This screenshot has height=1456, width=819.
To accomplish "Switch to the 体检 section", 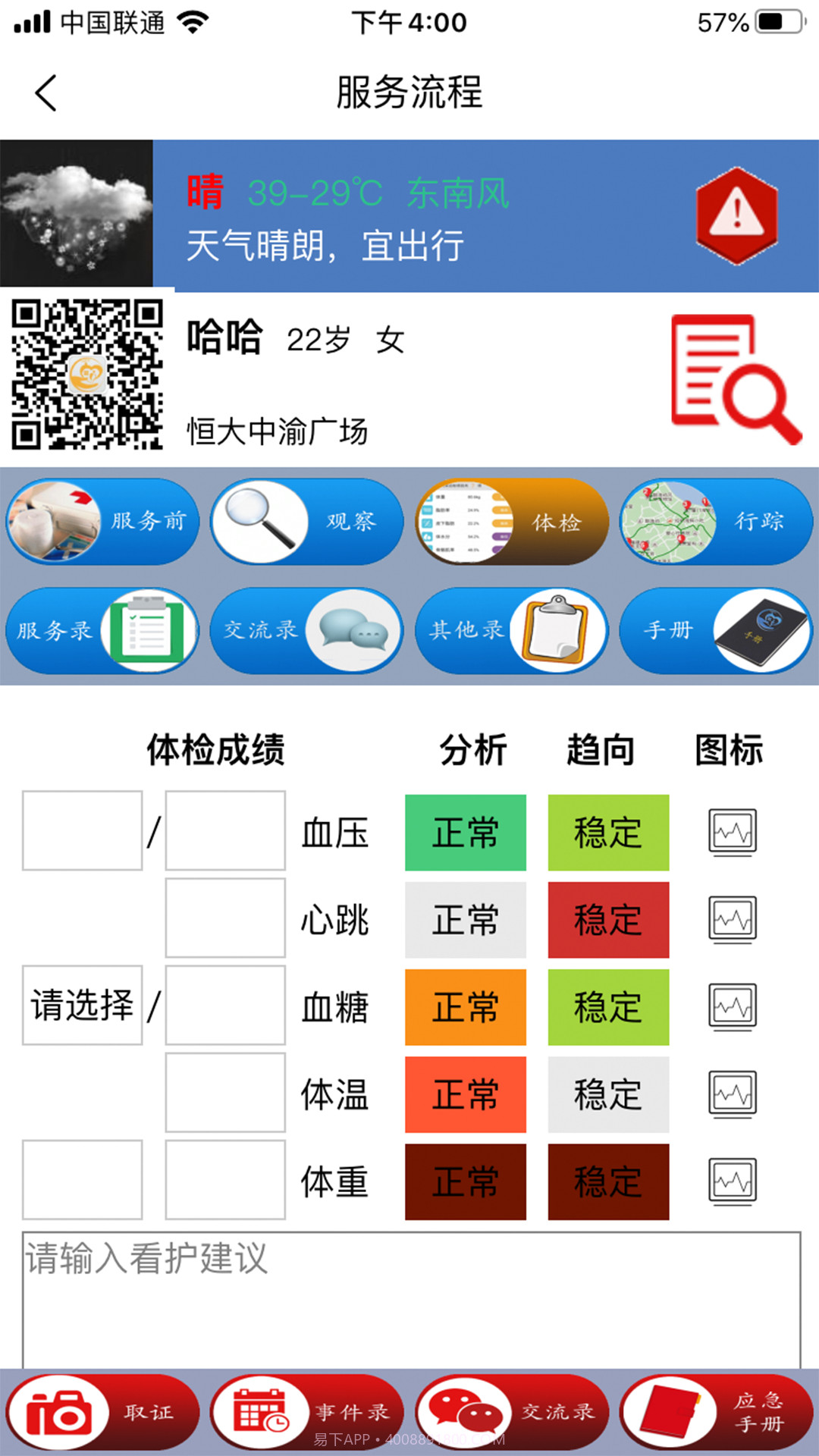I will coord(510,521).
